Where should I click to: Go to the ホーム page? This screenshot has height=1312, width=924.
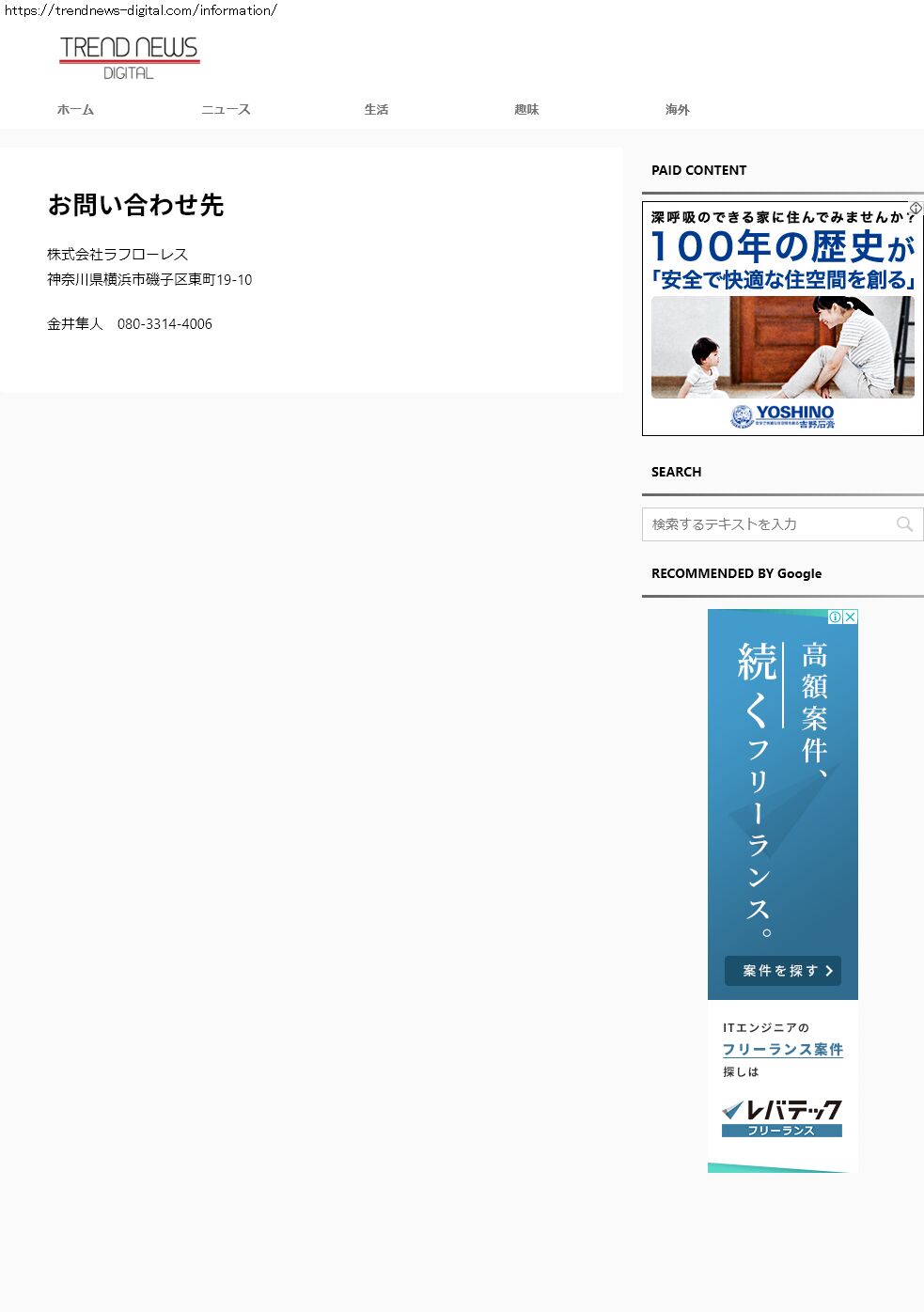coord(75,110)
